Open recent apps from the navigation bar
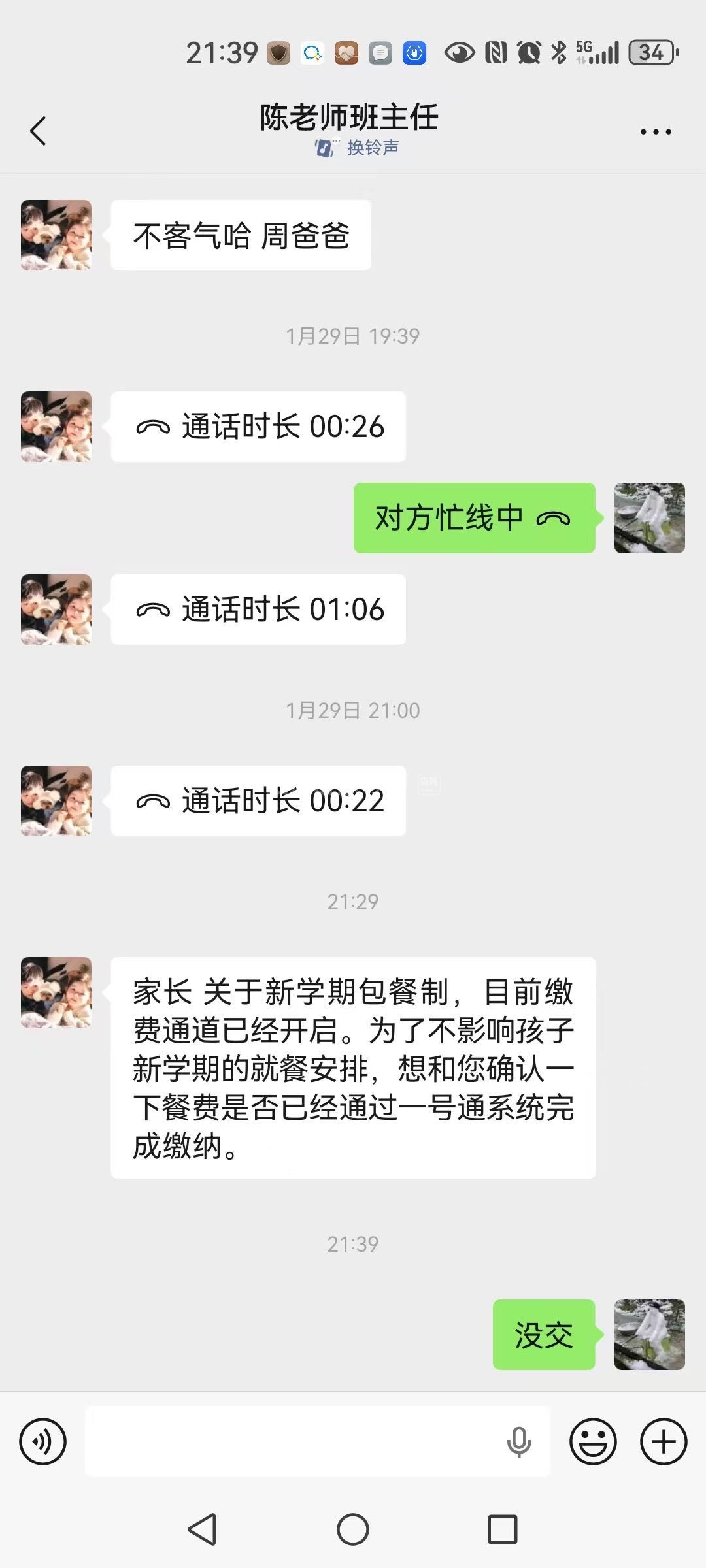 click(502, 1529)
